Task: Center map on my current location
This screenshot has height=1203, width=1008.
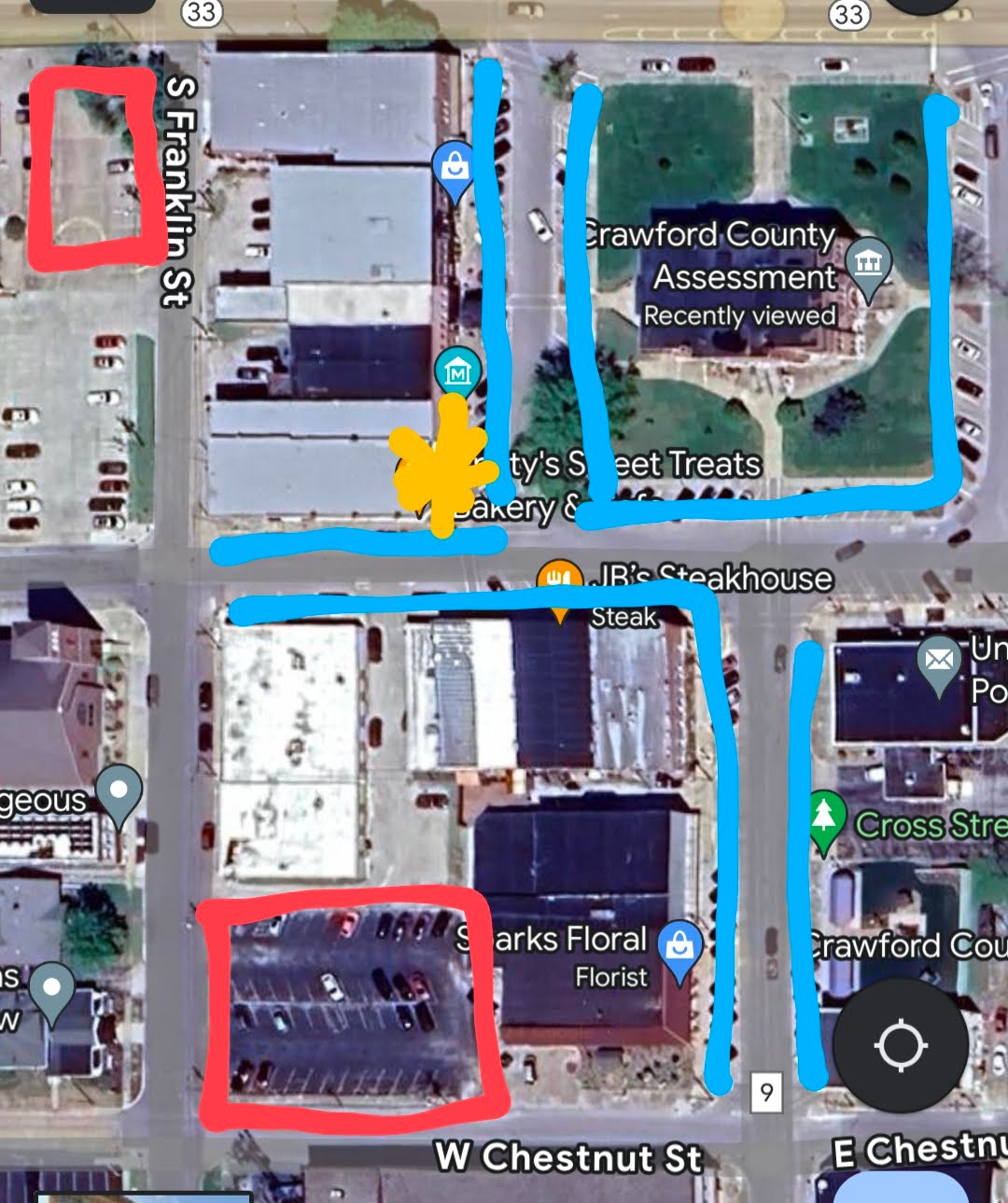Action: (x=900, y=1044)
